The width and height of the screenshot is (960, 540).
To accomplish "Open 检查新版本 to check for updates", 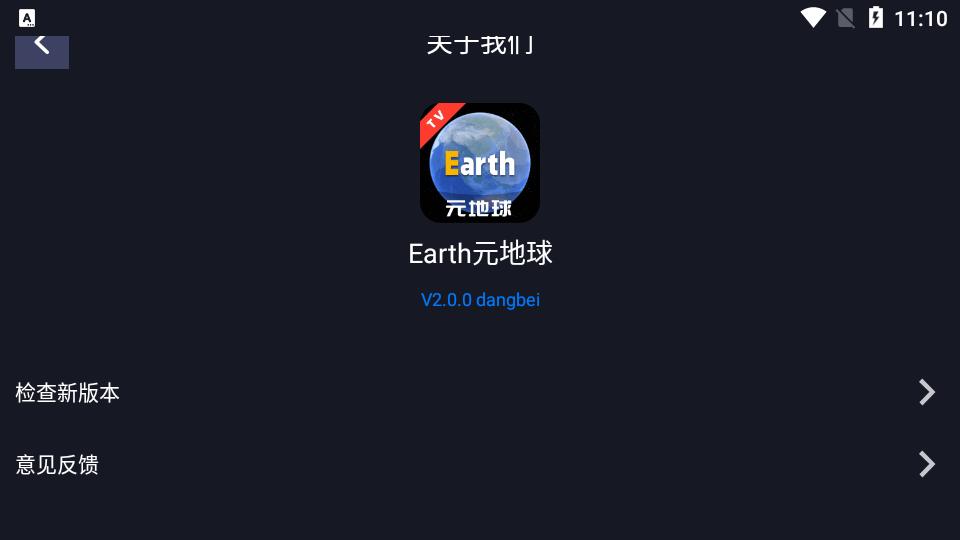I will pyautogui.click(x=478, y=393).
